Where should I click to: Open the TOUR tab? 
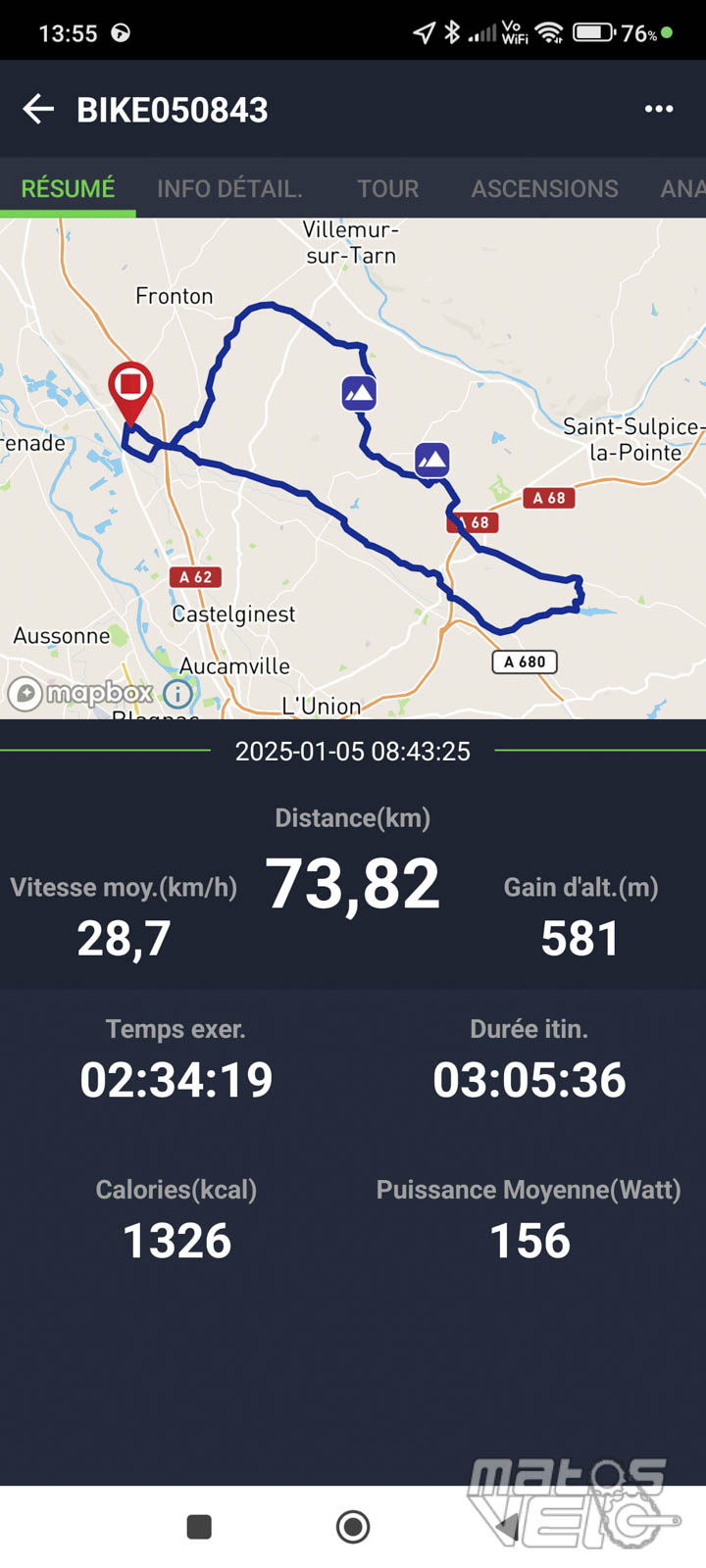coord(387,188)
